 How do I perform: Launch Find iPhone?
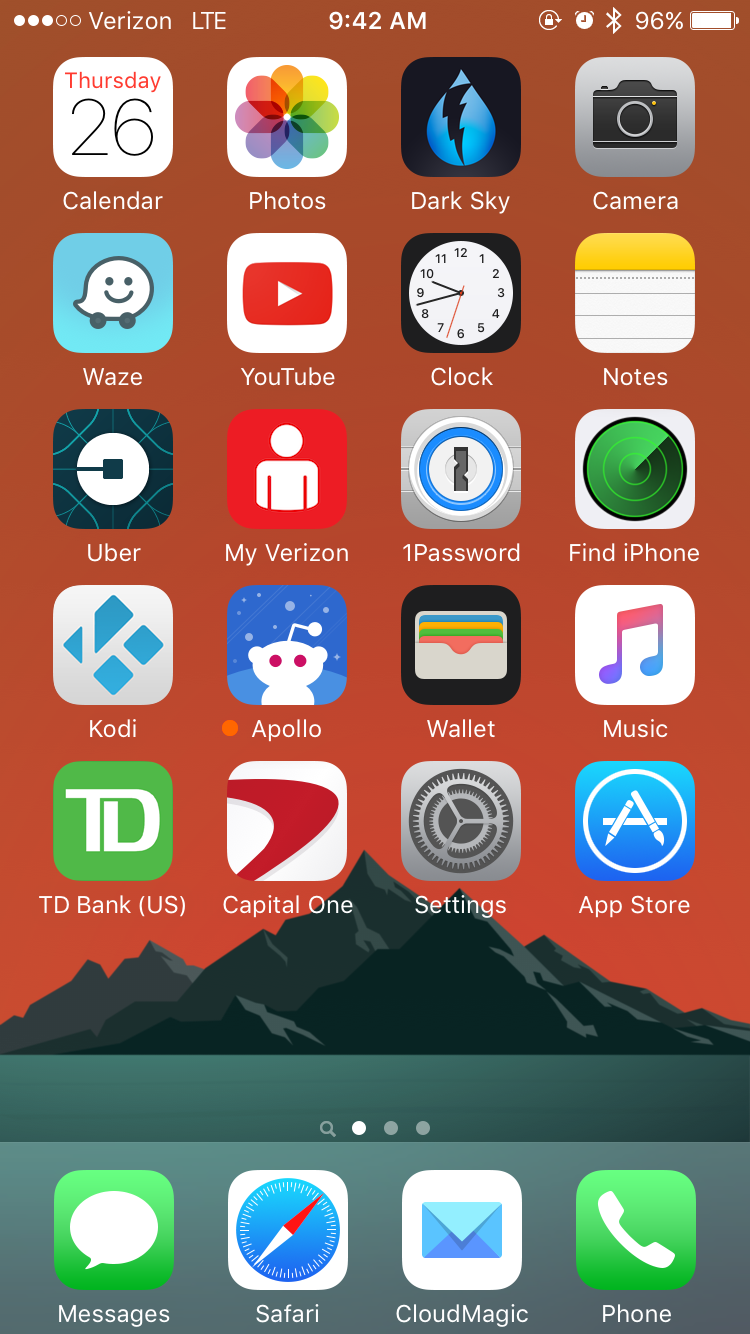click(635, 469)
